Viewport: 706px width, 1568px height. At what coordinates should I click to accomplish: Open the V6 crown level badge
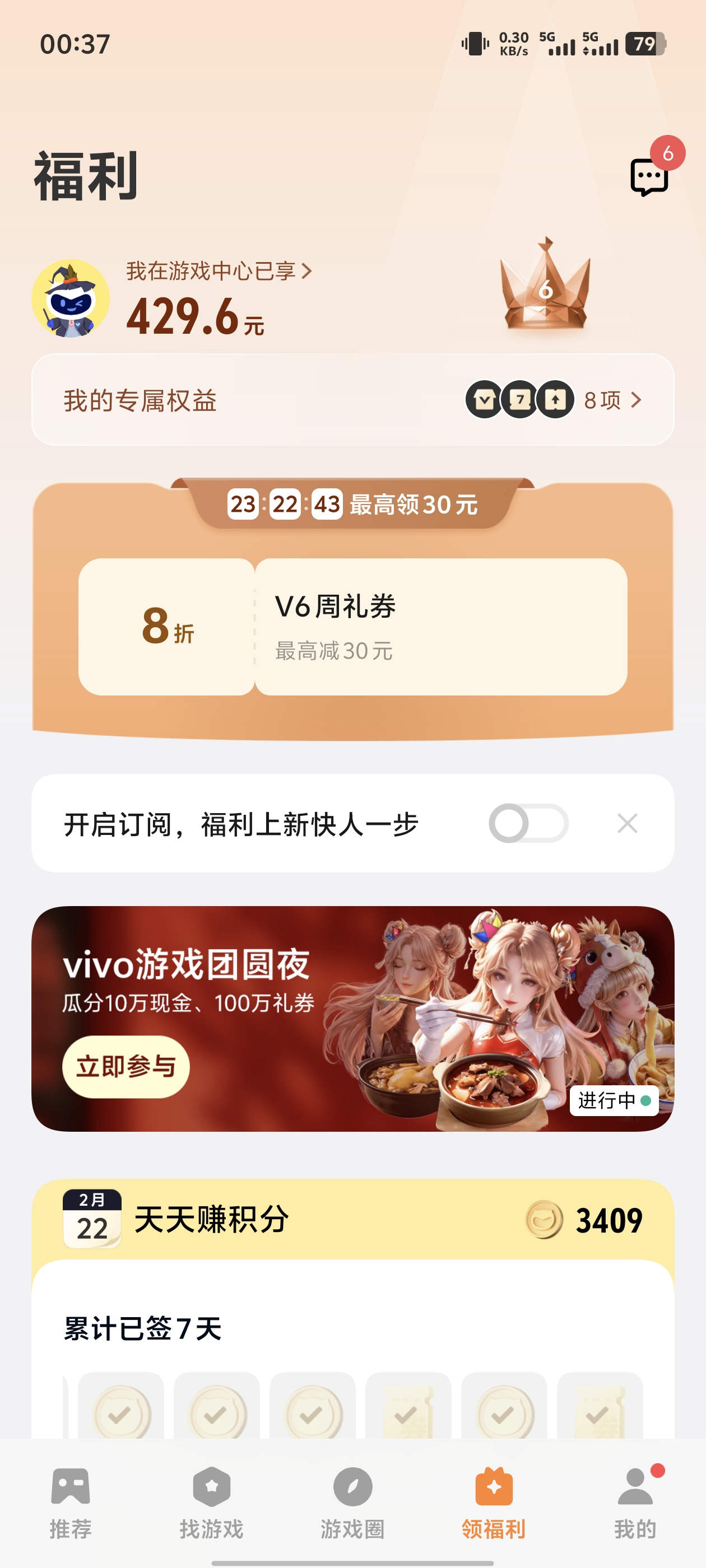coord(545,286)
